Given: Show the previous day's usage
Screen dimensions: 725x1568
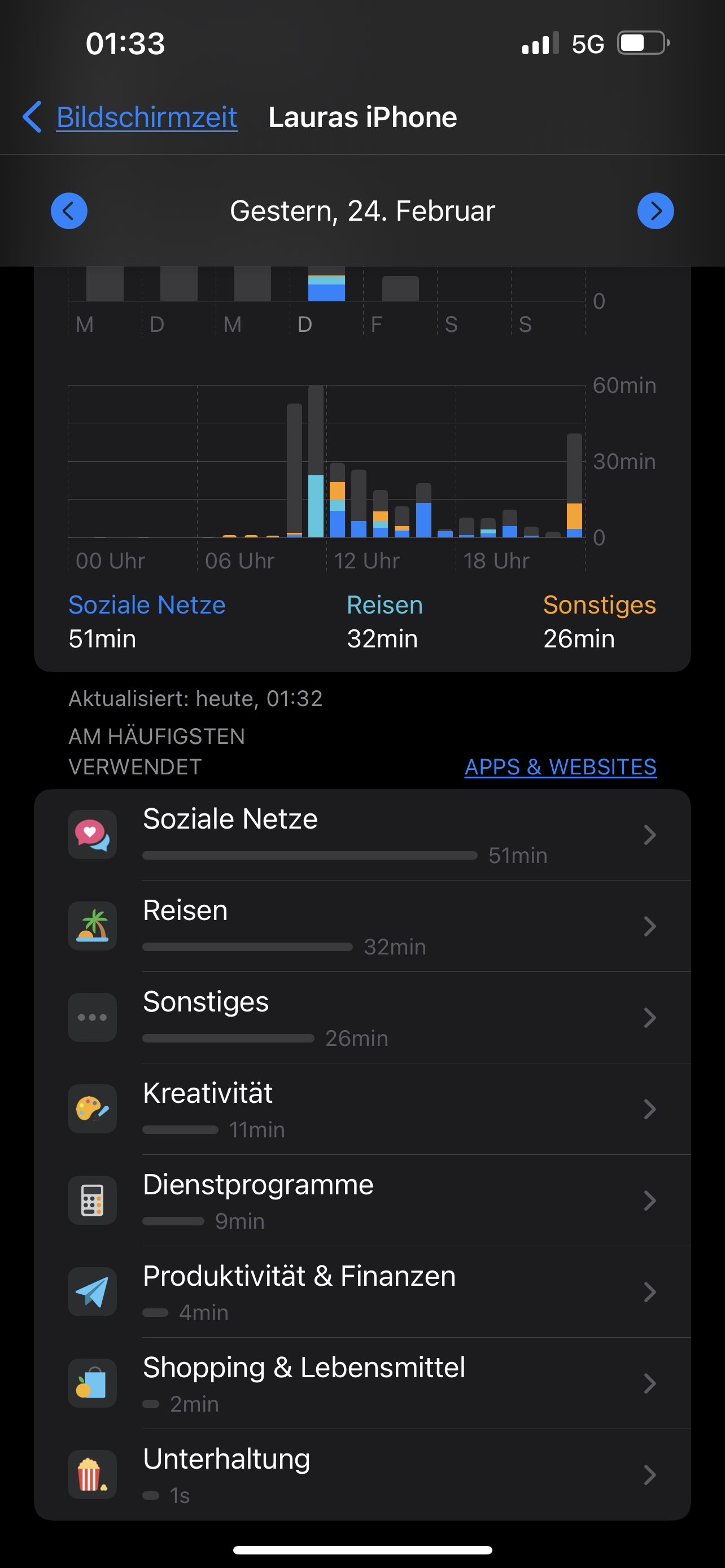Looking at the screenshot, I should point(69,211).
